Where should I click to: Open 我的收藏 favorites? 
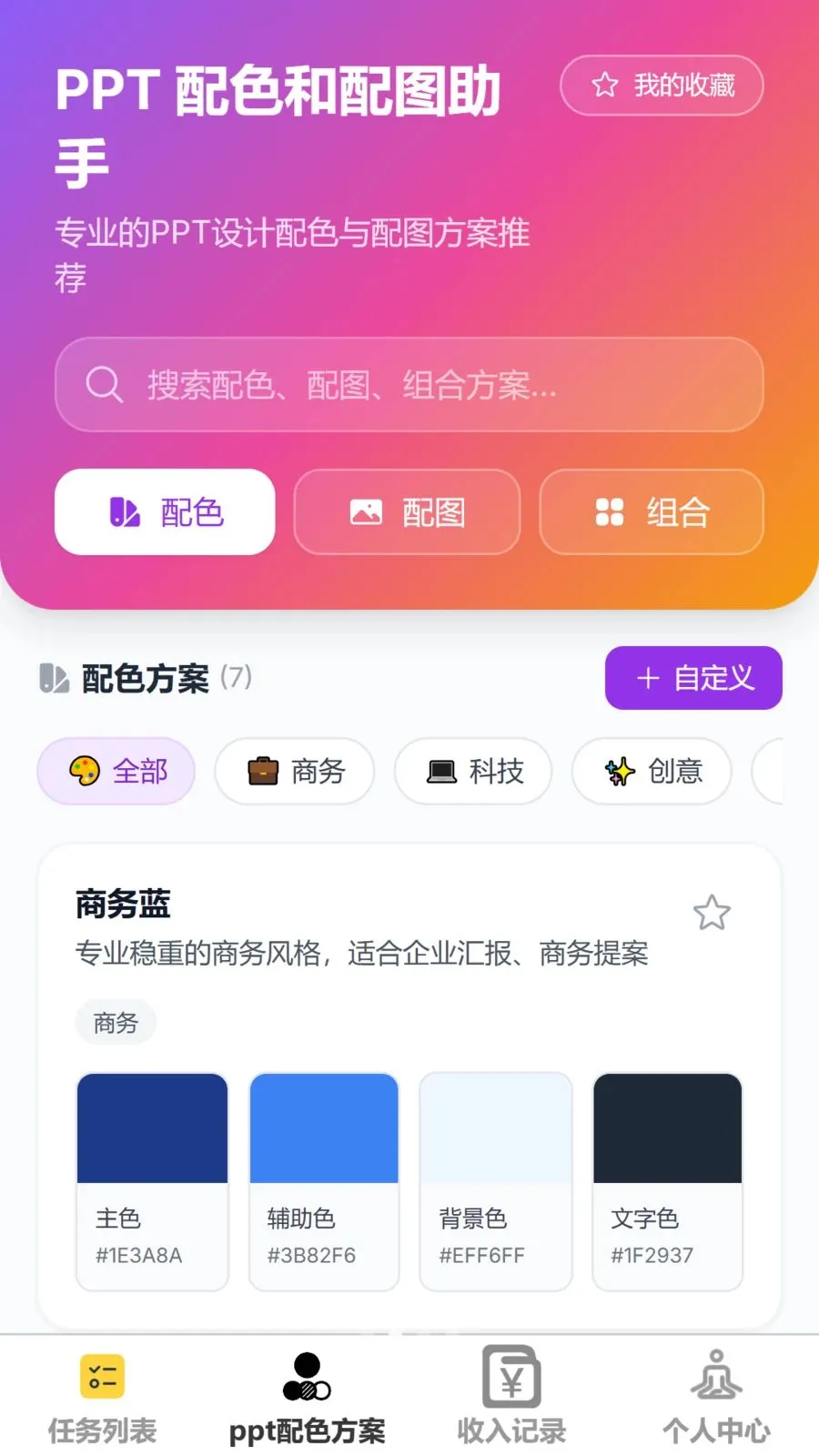(x=662, y=86)
